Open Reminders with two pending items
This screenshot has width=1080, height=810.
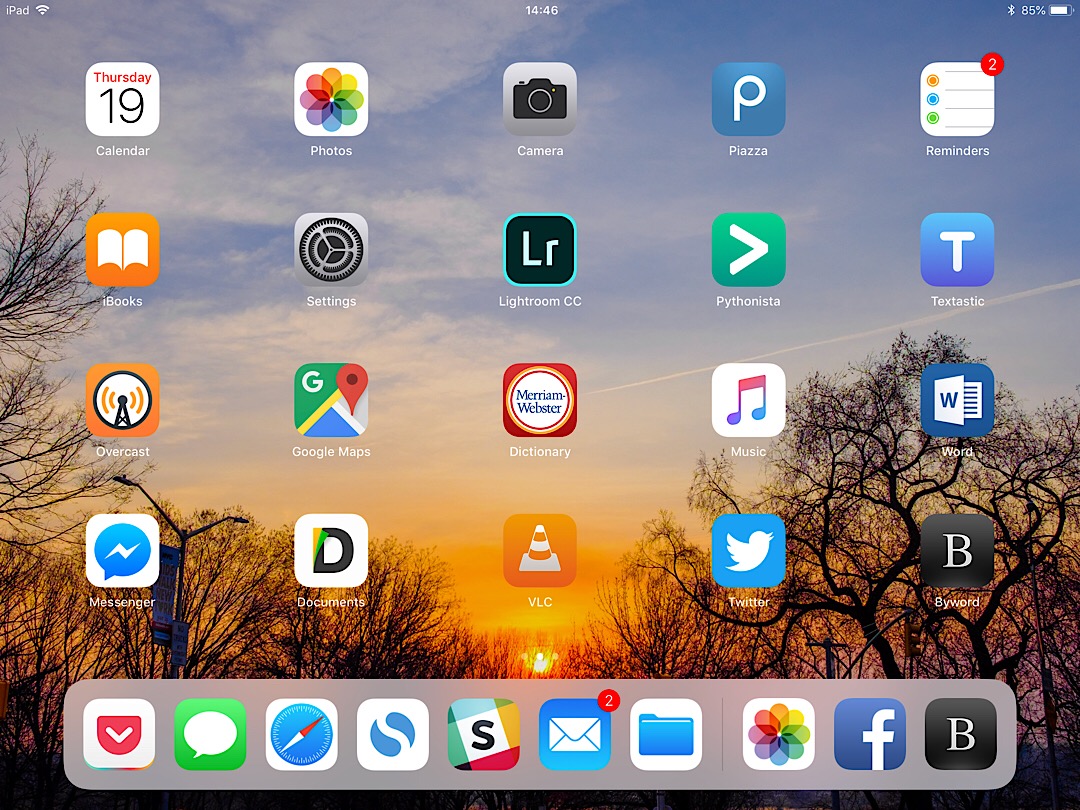[x=957, y=99]
